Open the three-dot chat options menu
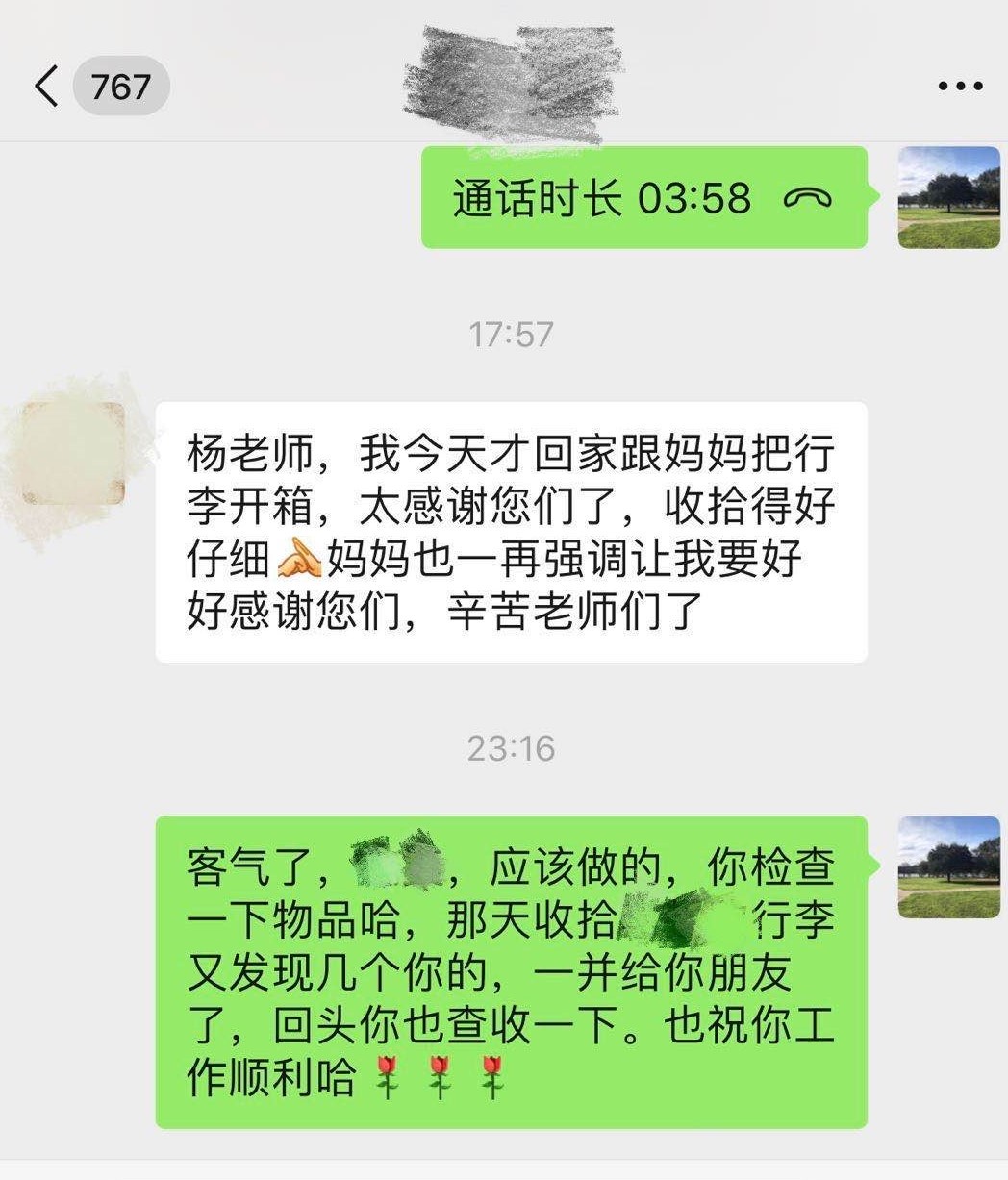This screenshot has height=1180, width=1008. point(960,87)
